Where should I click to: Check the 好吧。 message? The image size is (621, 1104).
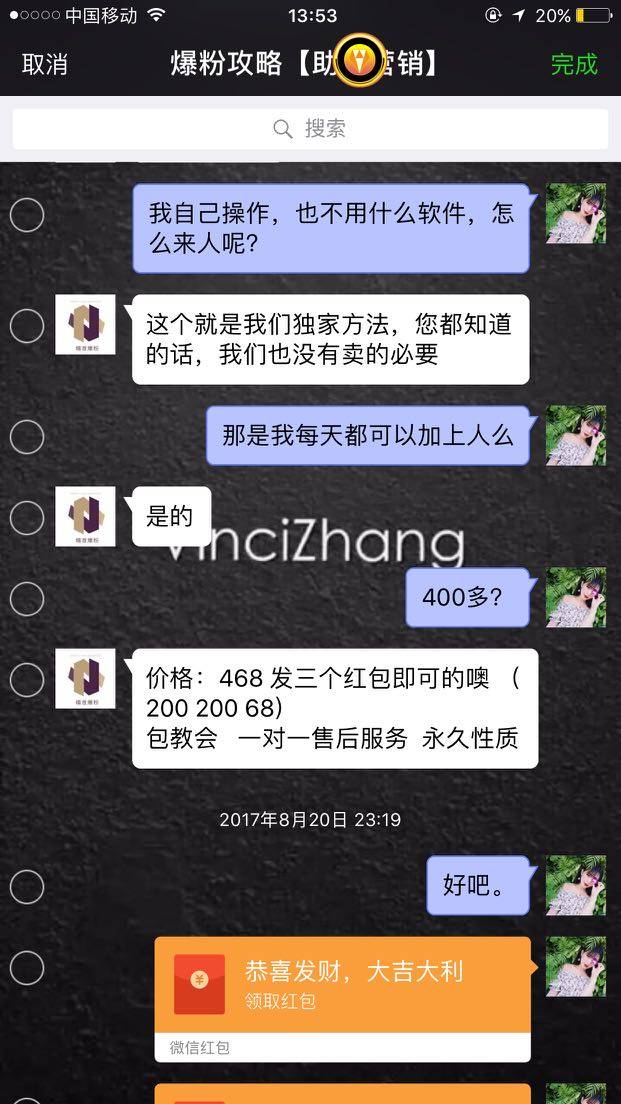click(x=27, y=886)
